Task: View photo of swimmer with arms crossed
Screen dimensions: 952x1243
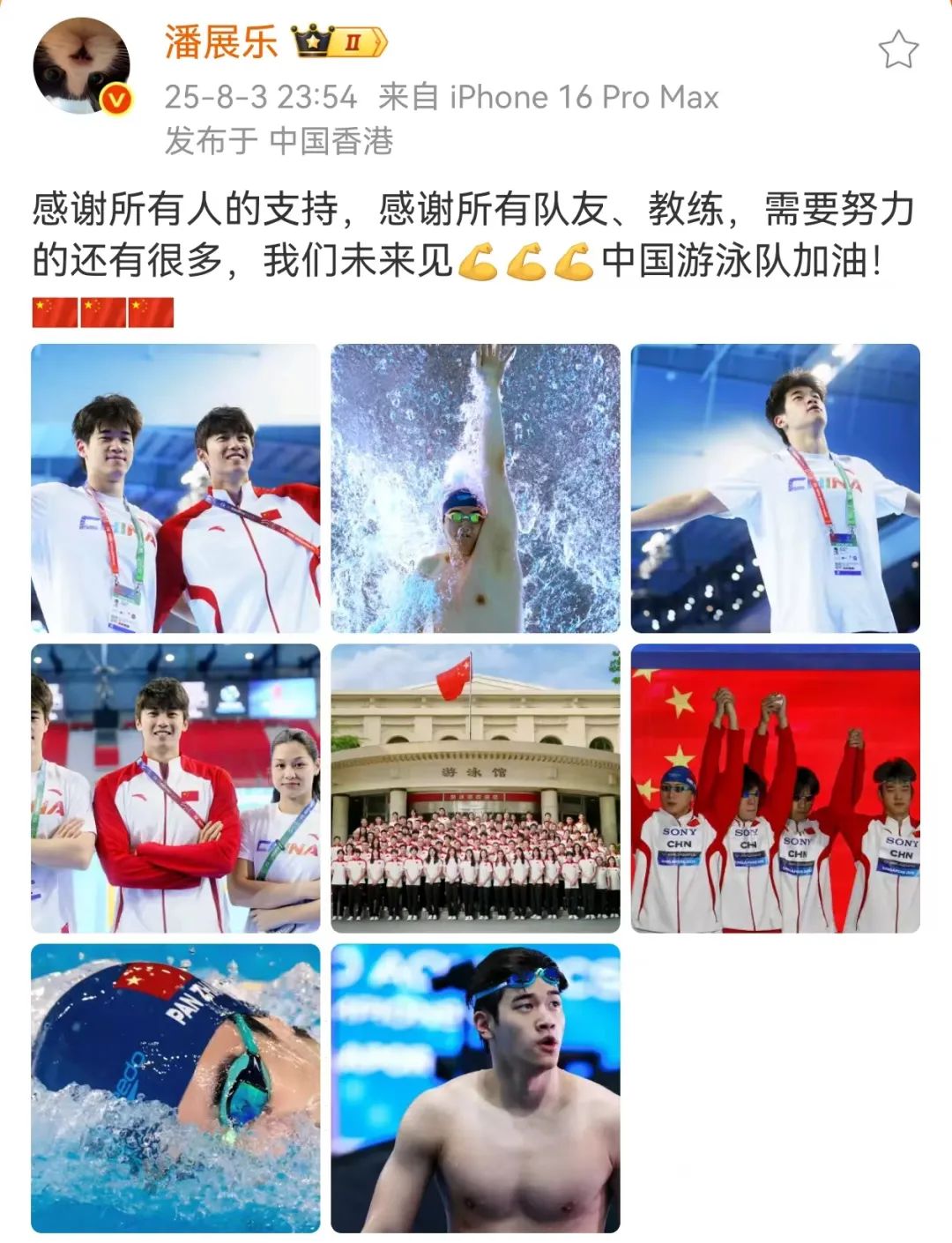Action: 175,788
